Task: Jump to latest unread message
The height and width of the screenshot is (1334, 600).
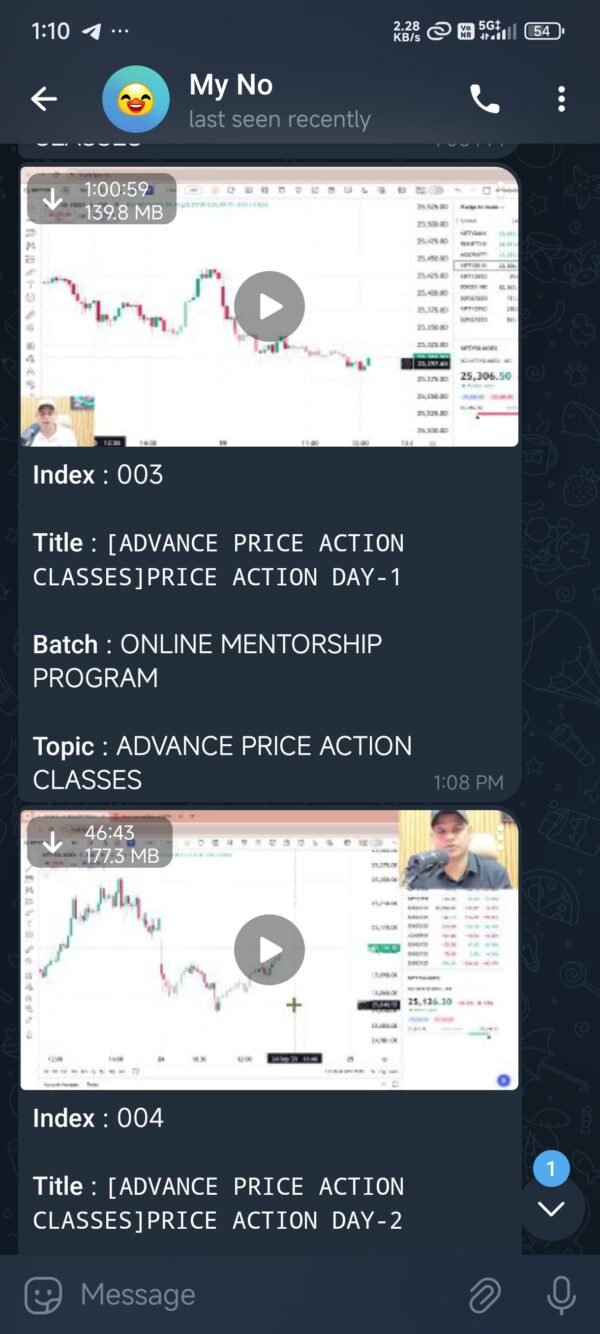Action: click(x=551, y=1208)
